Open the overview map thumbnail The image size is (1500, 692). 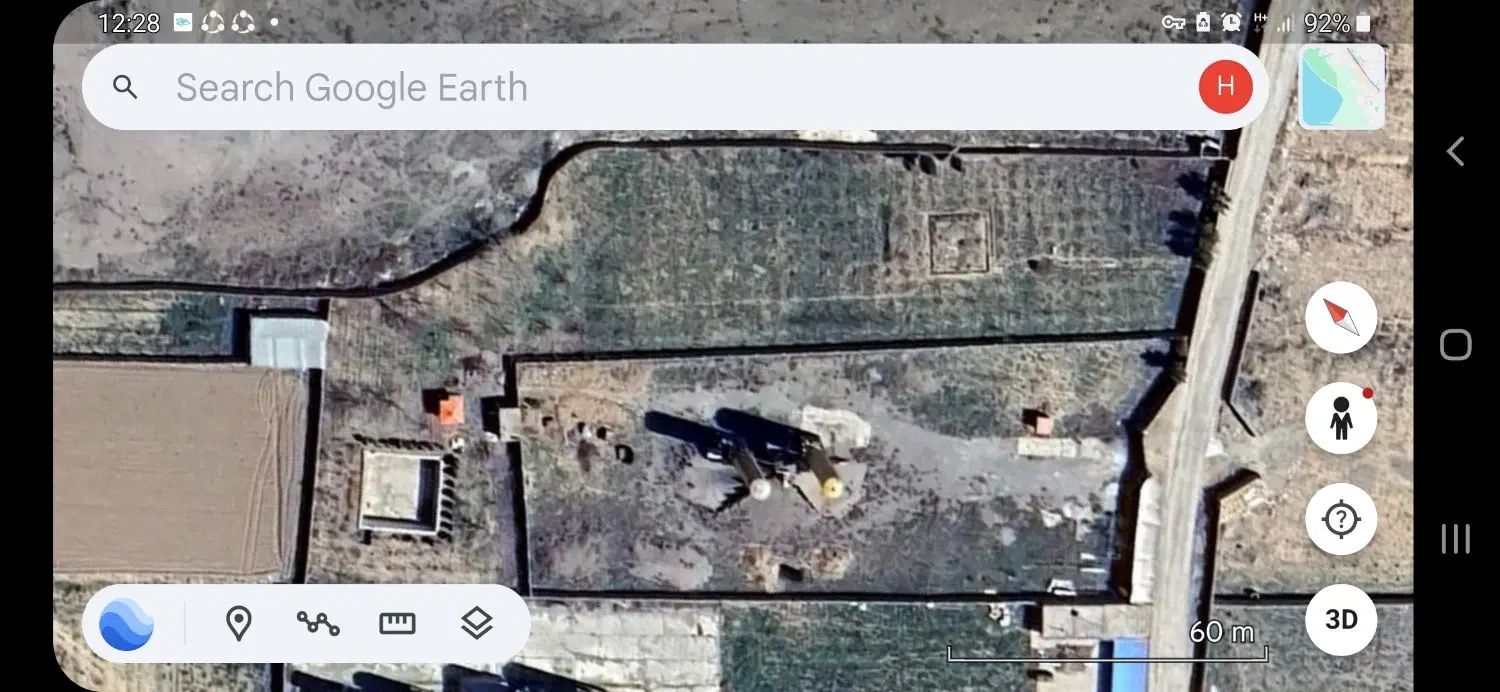(1341, 87)
